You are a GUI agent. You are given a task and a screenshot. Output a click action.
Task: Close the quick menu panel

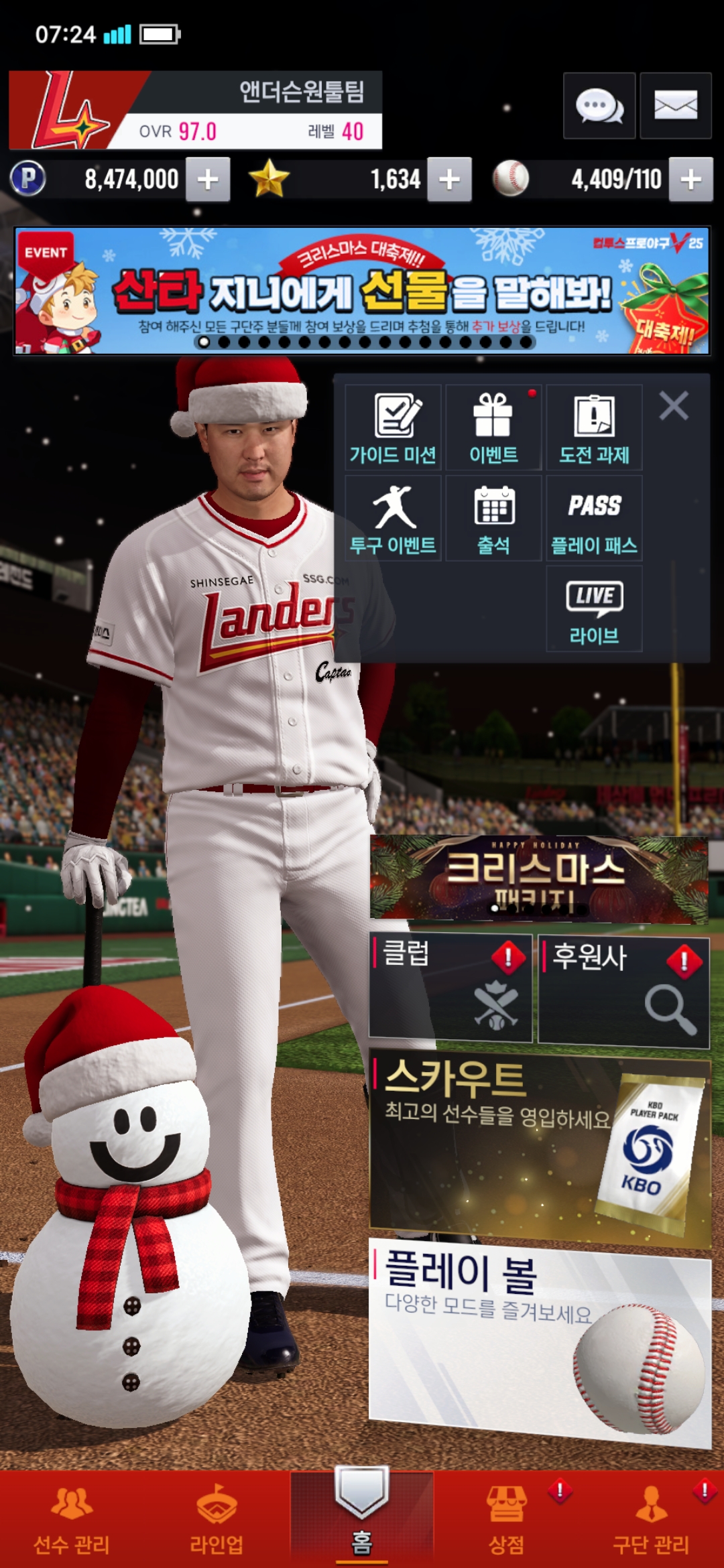[673, 406]
